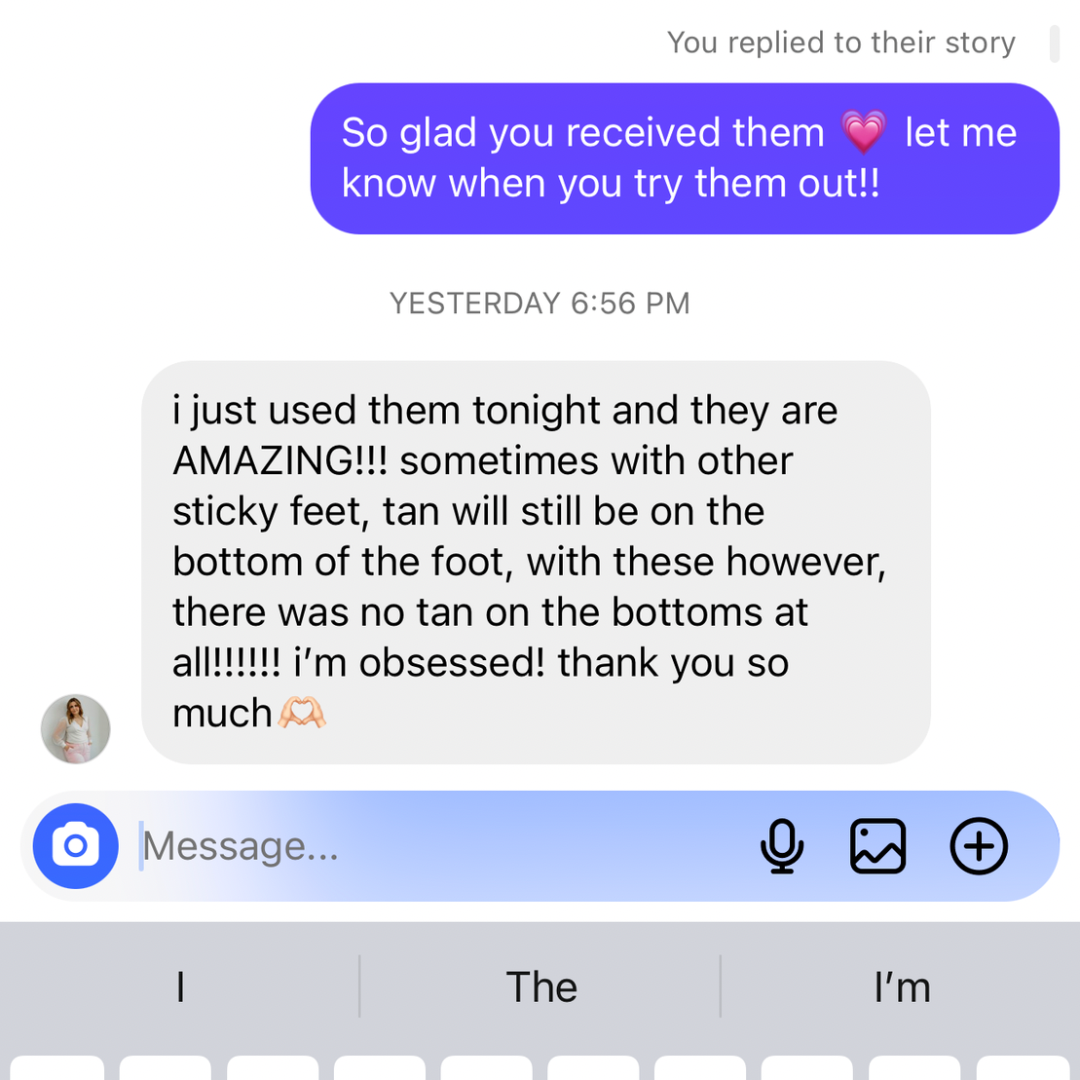Screen dimensions: 1080x1080
Task: Pick the "I" word suggestion
Action: [x=180, y=988]
